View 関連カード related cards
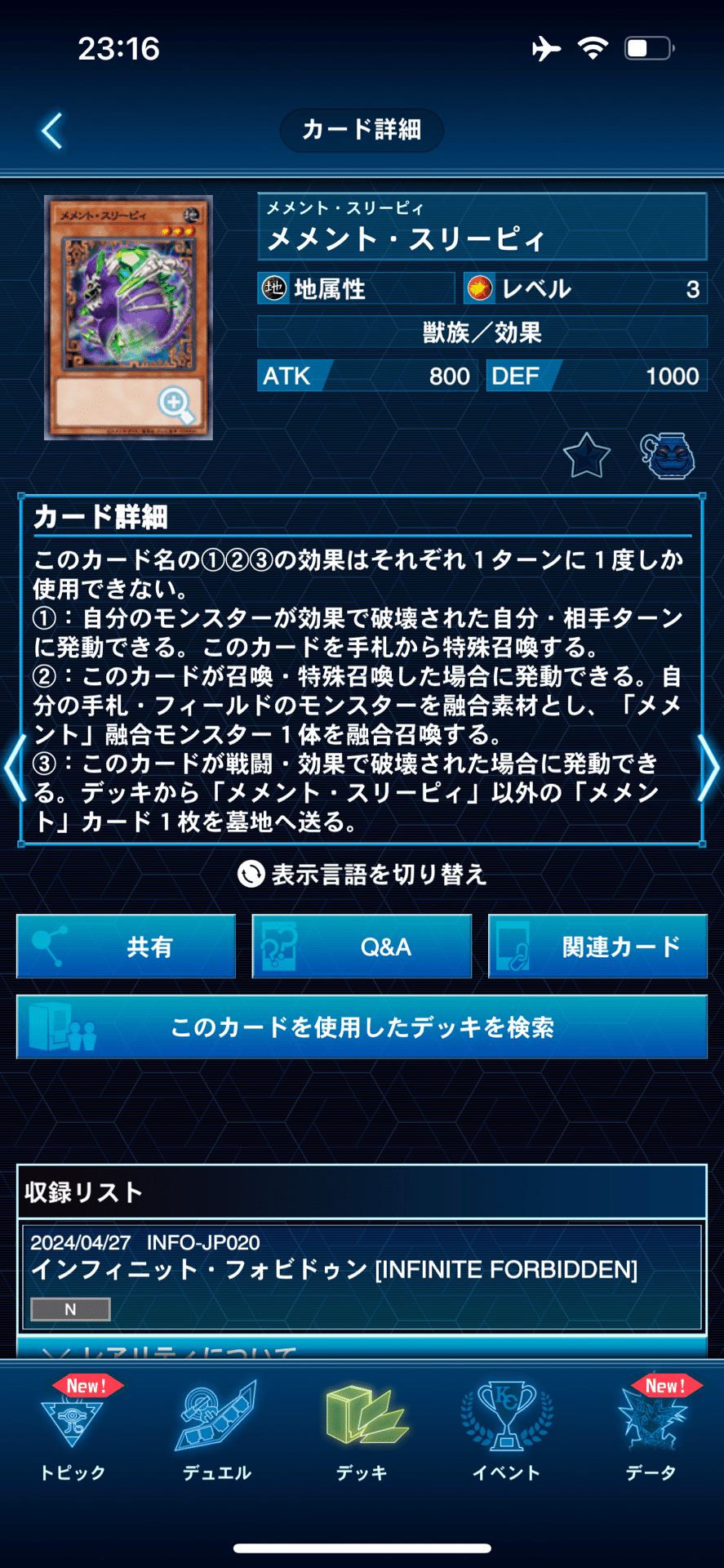The height and width of the screenshot is (1568, 724). click(x=597, y=947)
